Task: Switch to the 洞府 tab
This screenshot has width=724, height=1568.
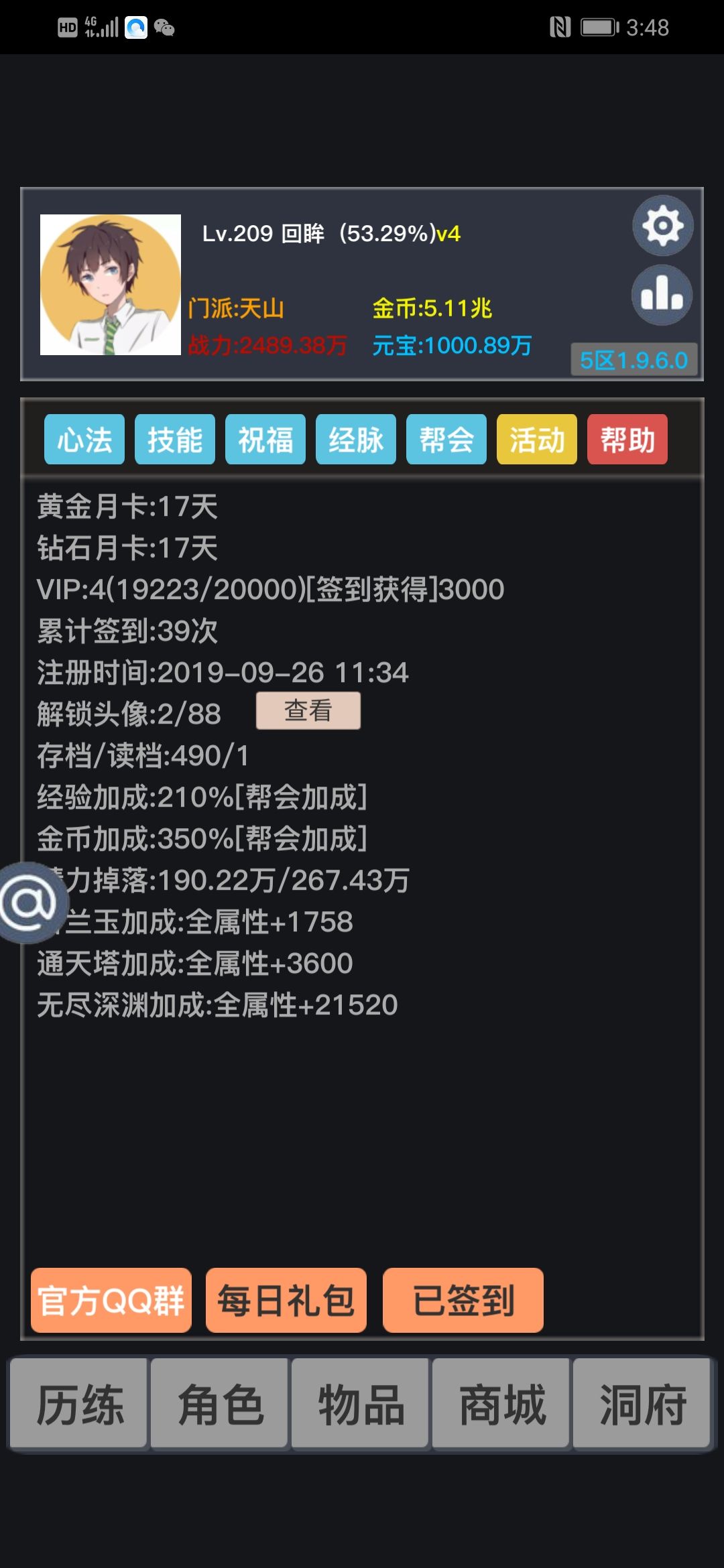Action: point(642,1404)
